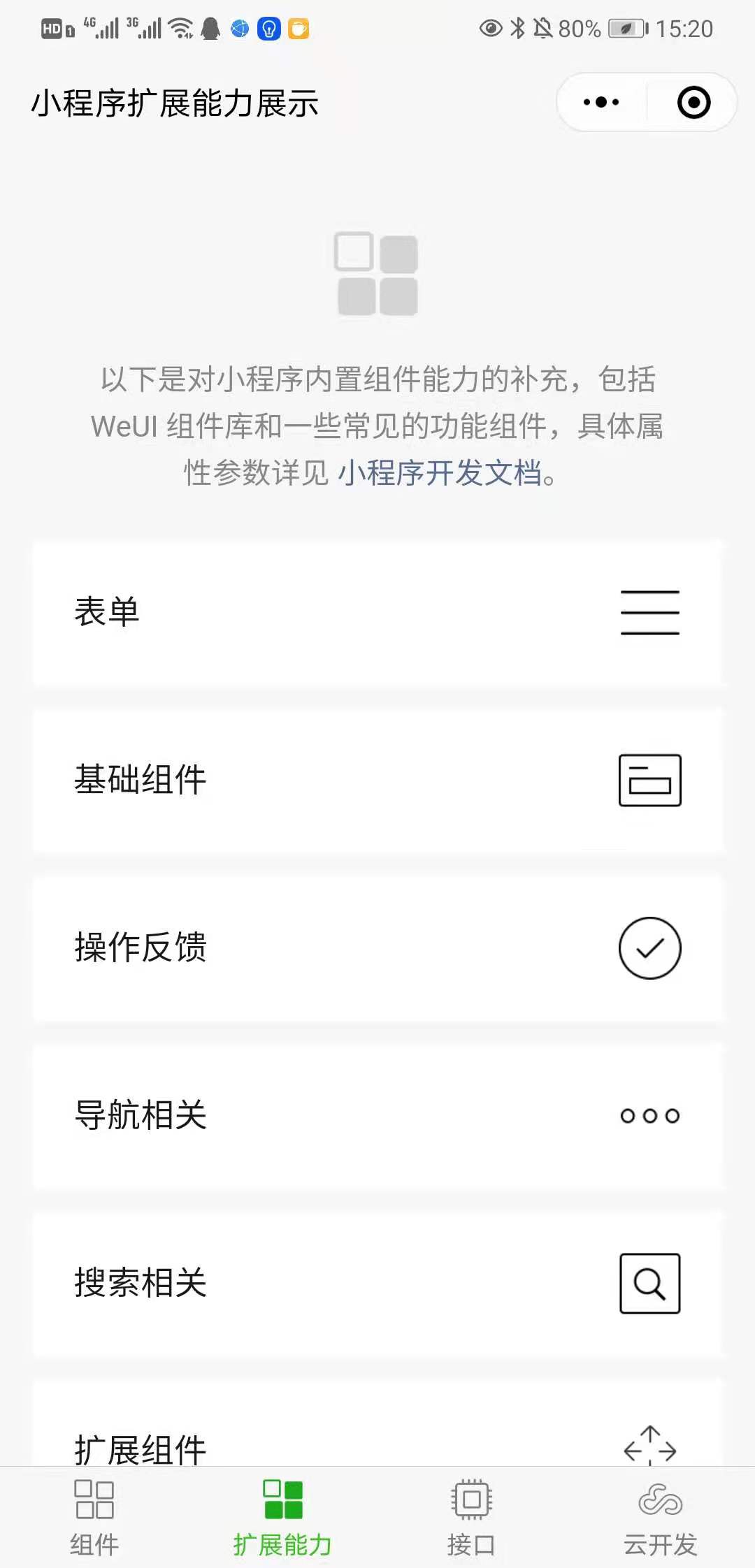755x1568 pixels.
Task: Open the 小程序开发文档 link
Action: [x=440, y=473]
